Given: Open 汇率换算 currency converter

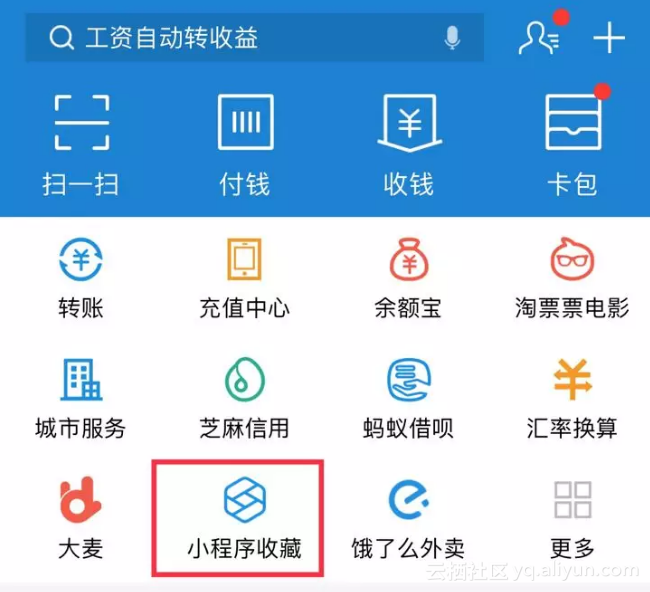Looking at the screenshot, I should [x=573, y=398].
